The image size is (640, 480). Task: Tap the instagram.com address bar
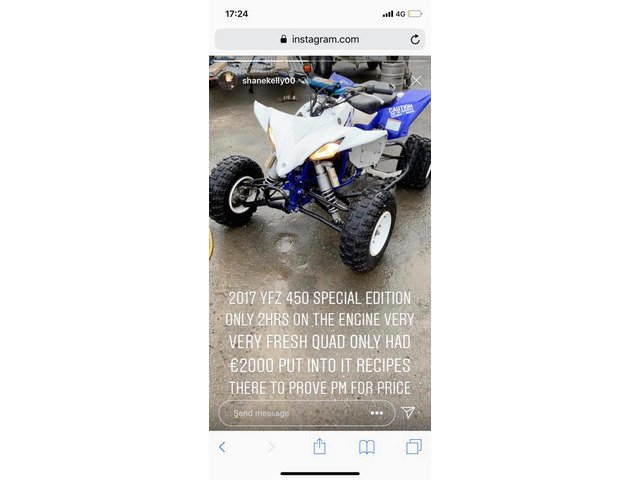pos(318,39)
